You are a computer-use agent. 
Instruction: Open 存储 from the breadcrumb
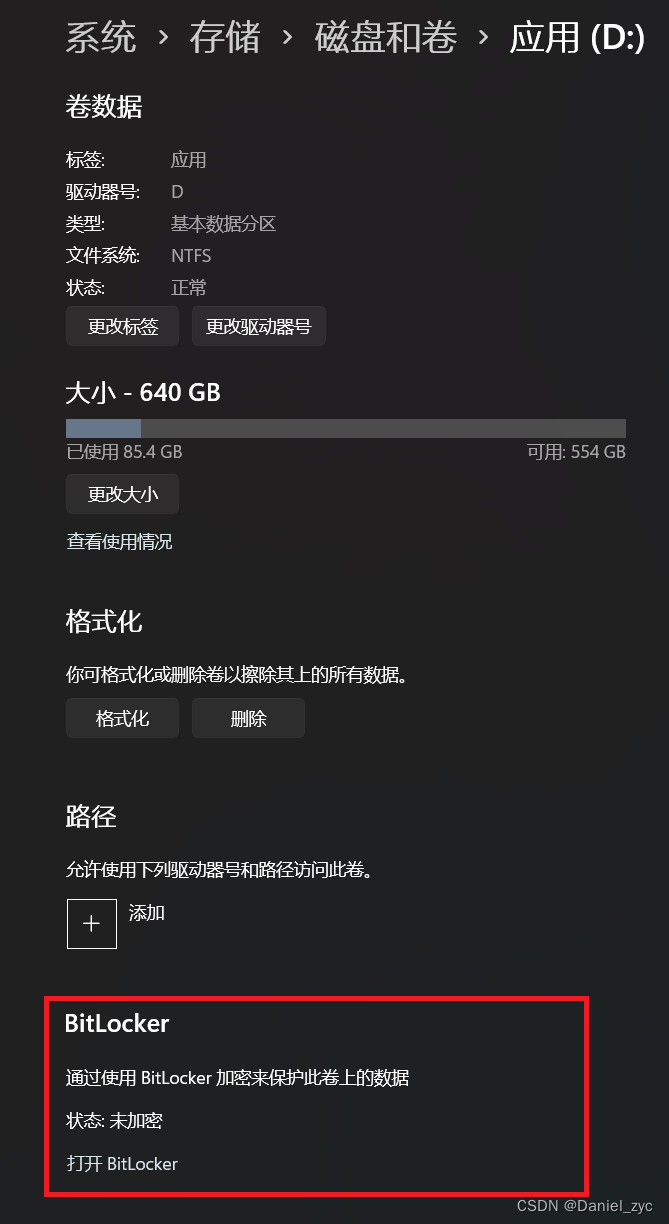225,37
